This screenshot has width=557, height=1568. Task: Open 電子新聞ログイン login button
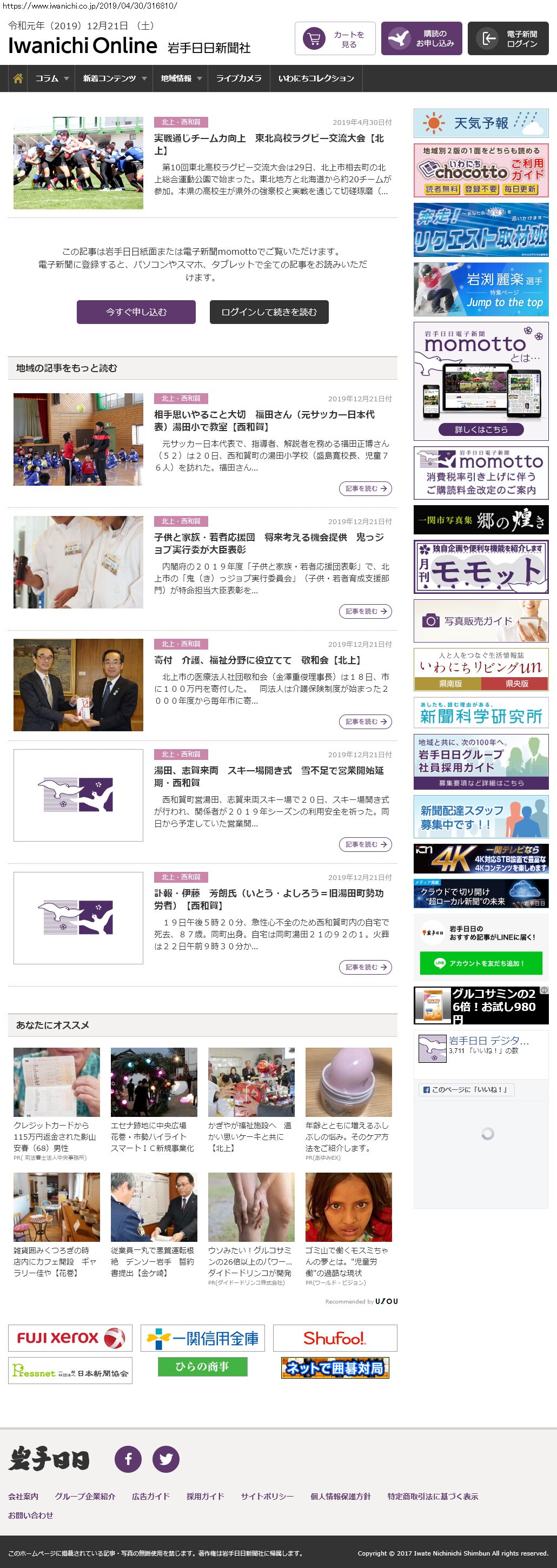point(508,39)
